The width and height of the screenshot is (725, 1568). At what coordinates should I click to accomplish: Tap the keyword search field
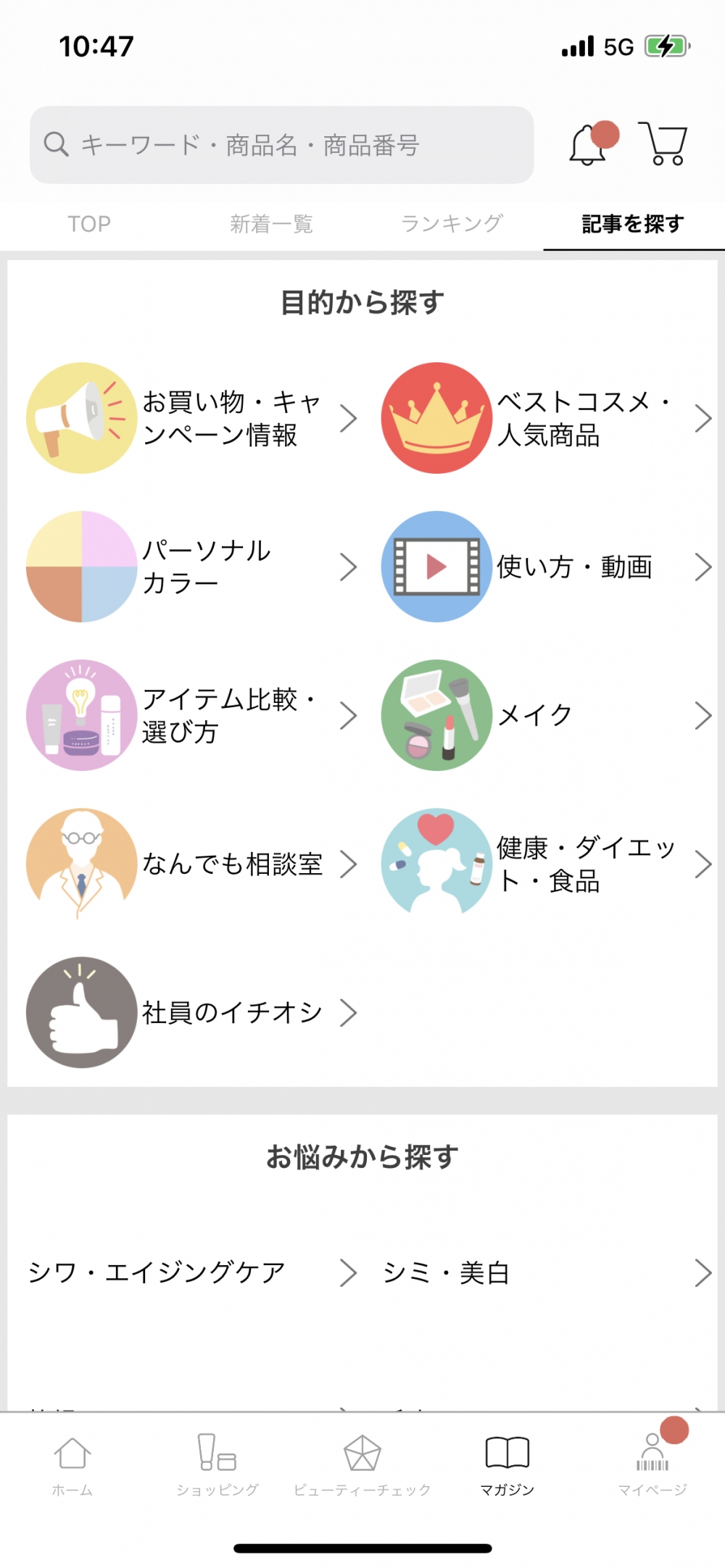point(281,145)
